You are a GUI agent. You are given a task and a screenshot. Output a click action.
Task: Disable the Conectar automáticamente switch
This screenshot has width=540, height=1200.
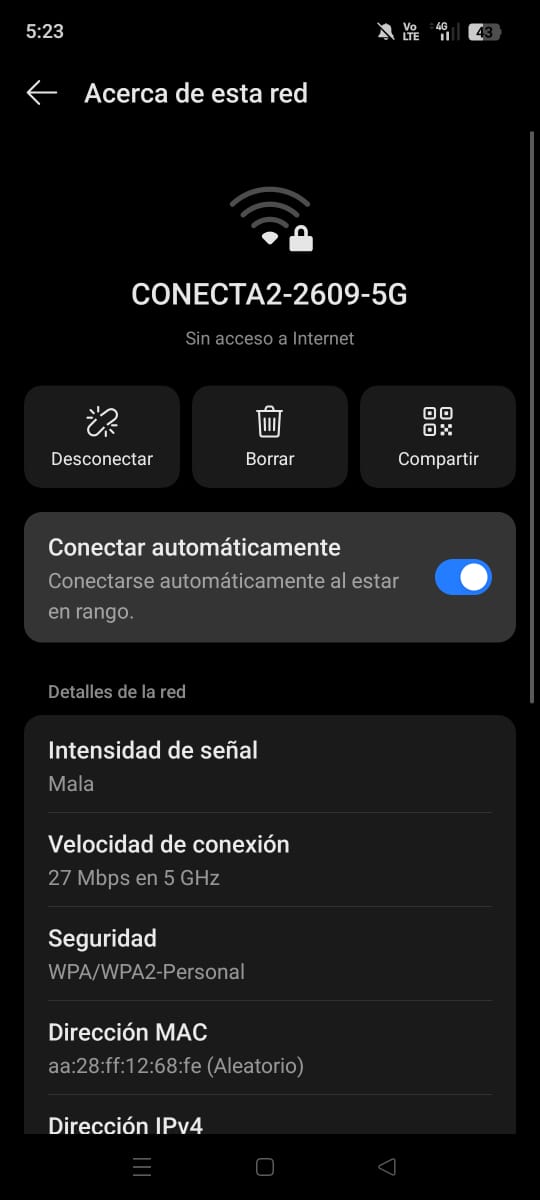click(463, 577)
